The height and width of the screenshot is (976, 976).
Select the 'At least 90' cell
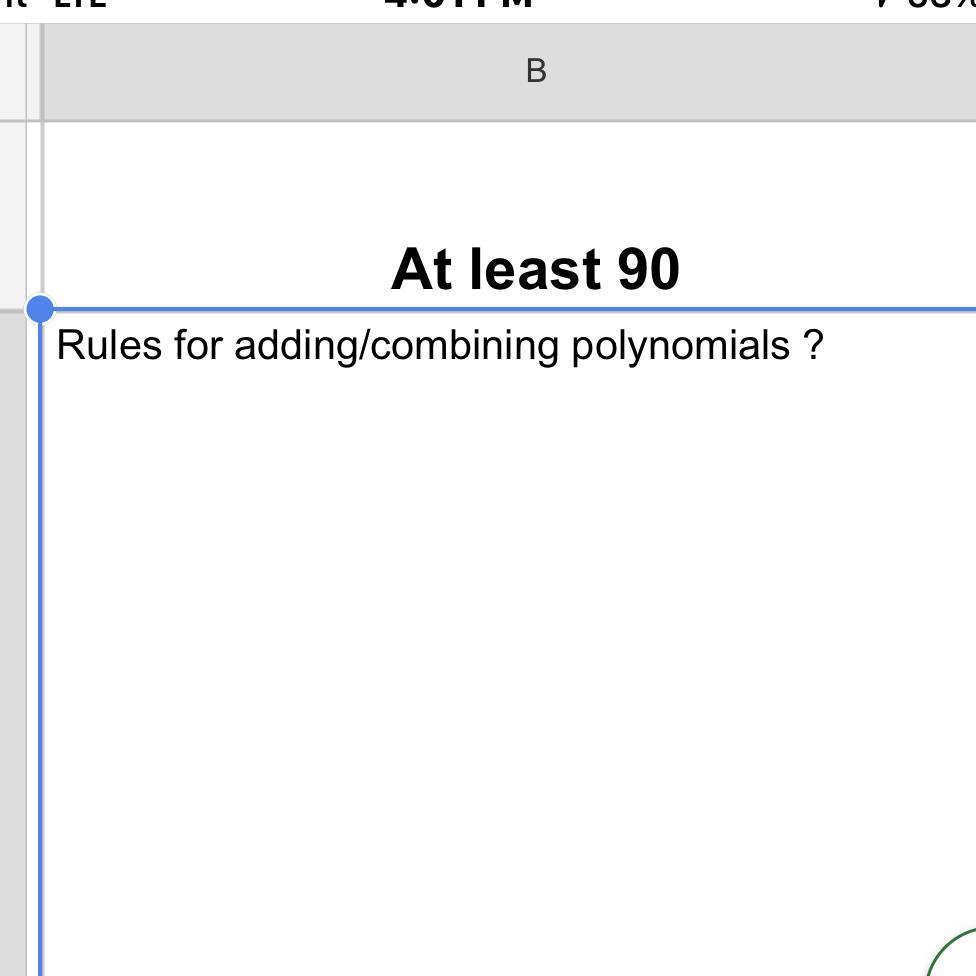point(535,268)
